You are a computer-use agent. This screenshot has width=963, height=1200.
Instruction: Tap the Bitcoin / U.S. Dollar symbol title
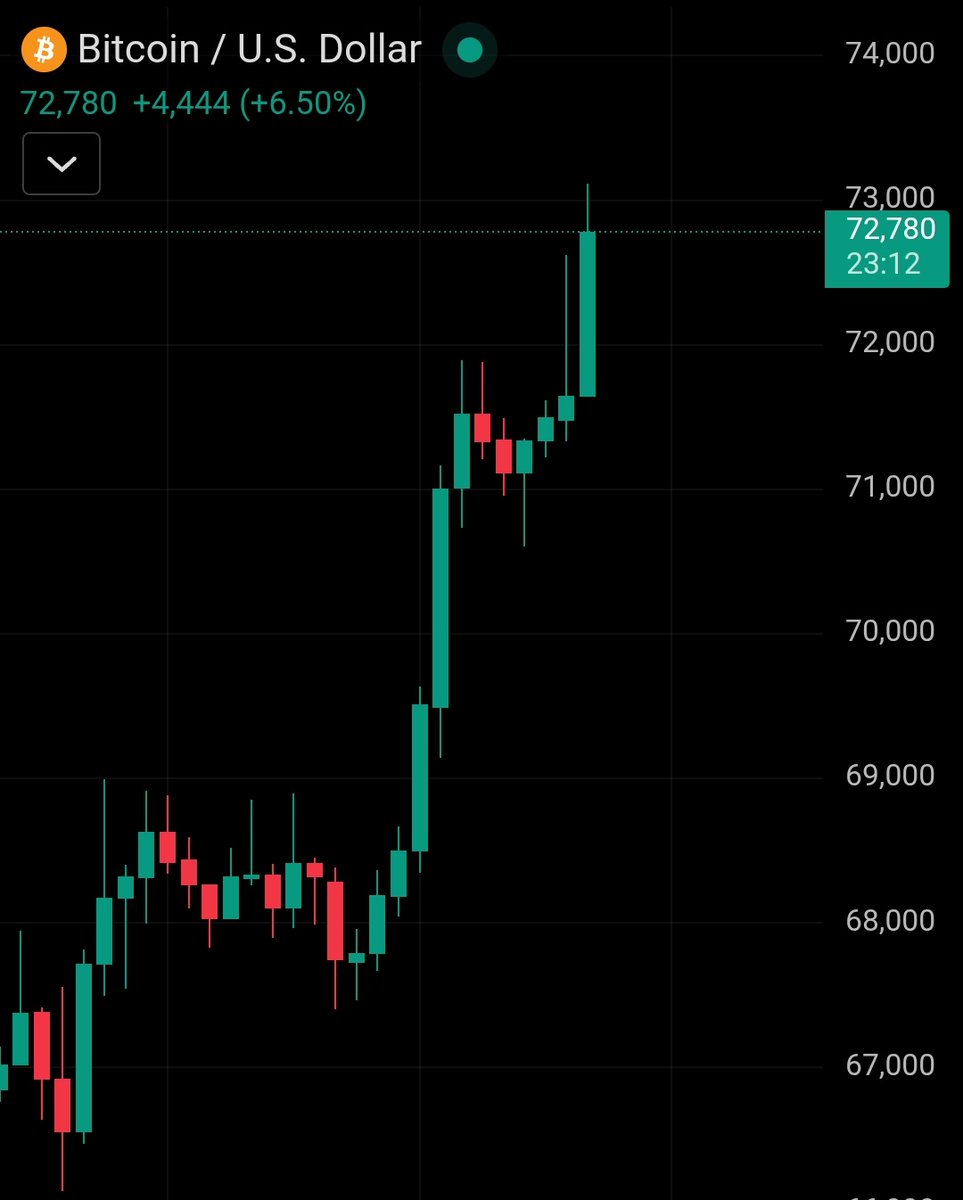[x=249, y=49]
